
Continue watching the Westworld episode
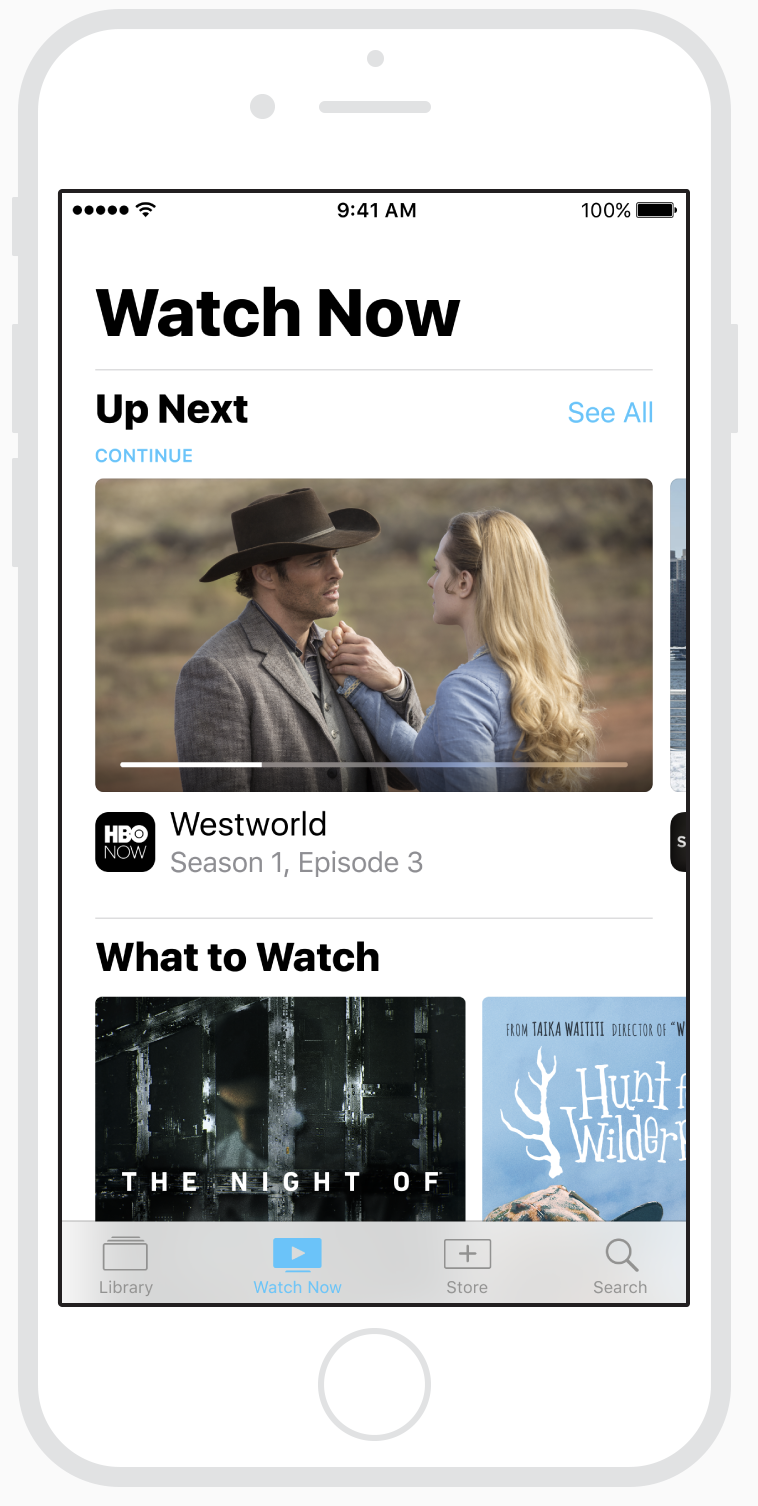pos(374,635)
